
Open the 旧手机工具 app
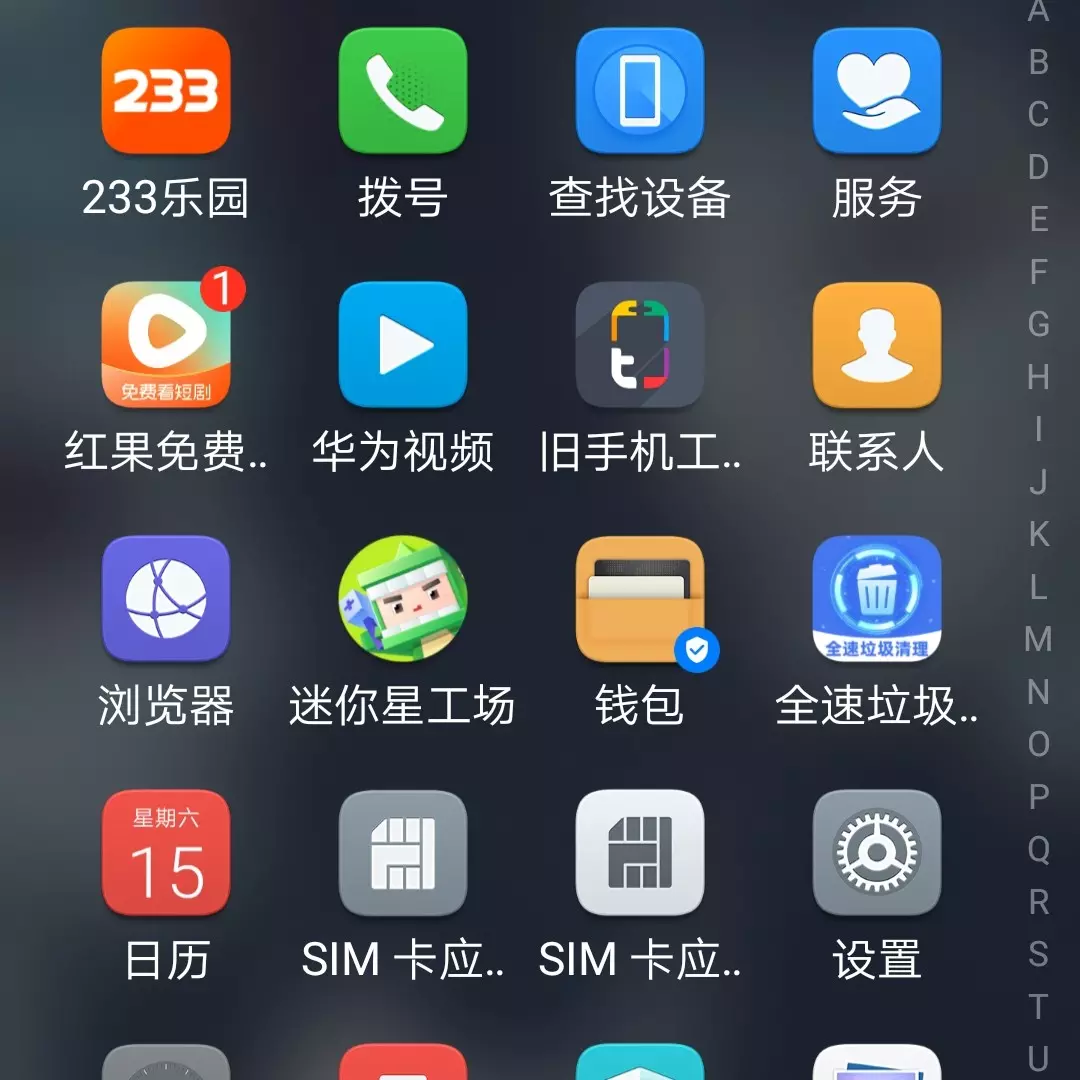(640, 345)
